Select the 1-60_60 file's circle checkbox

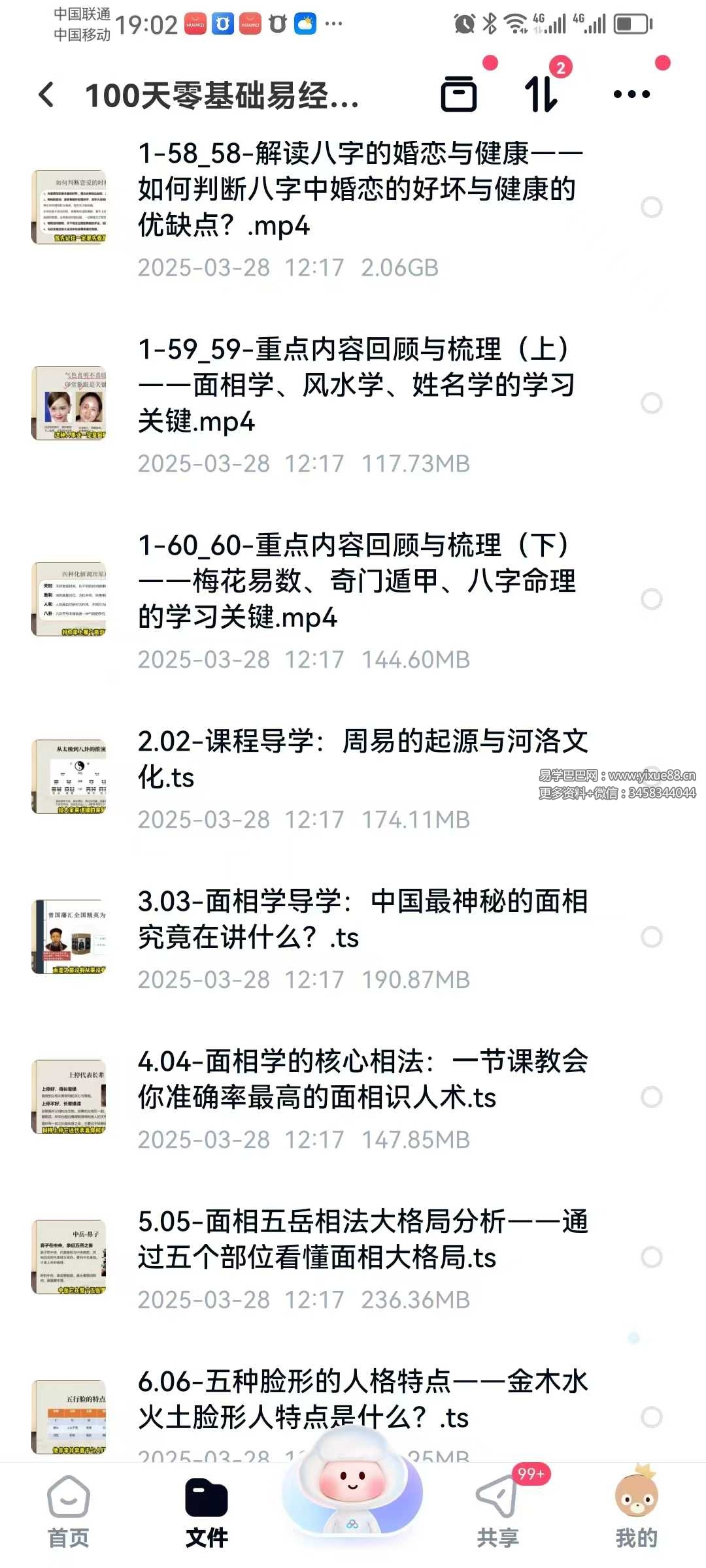[651, 599]
